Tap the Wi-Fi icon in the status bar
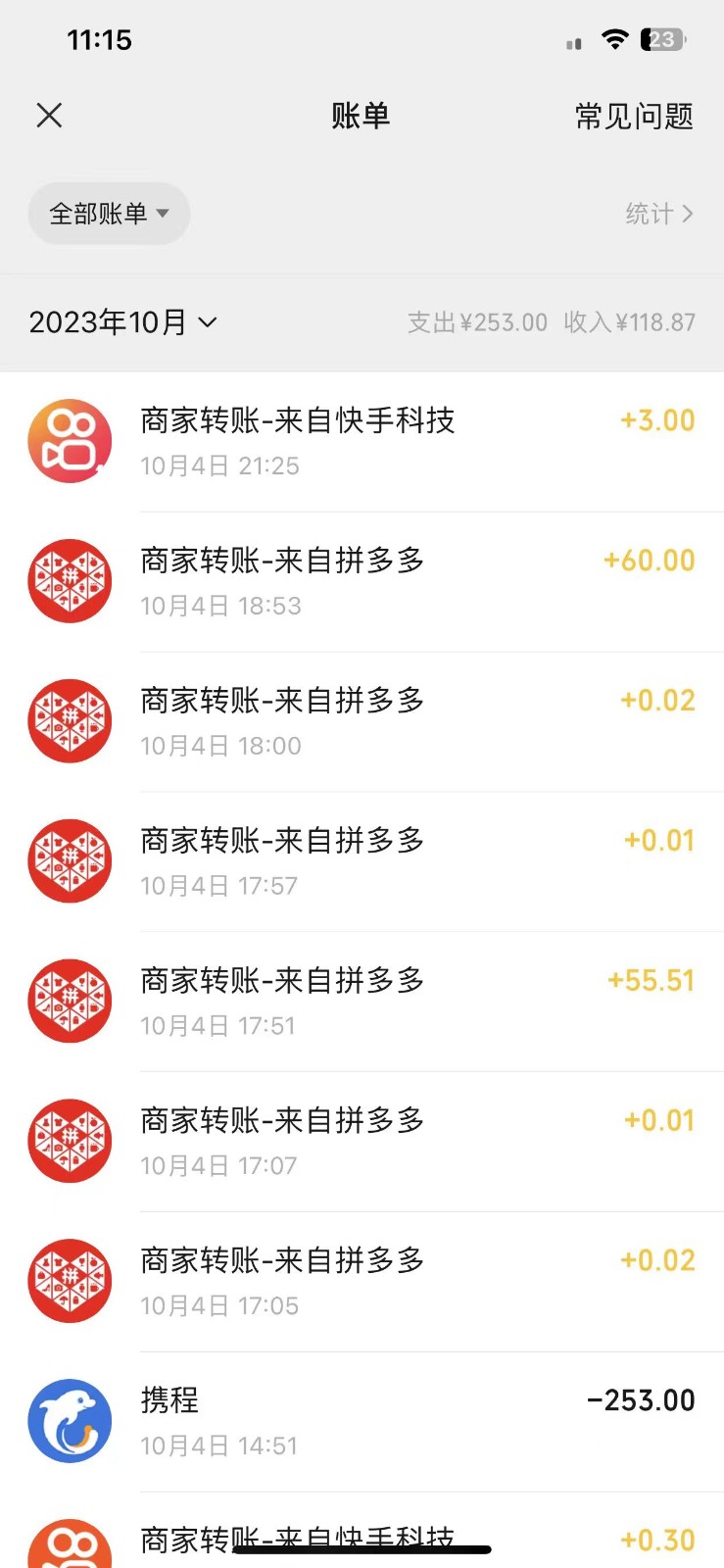 click(615, 39)
